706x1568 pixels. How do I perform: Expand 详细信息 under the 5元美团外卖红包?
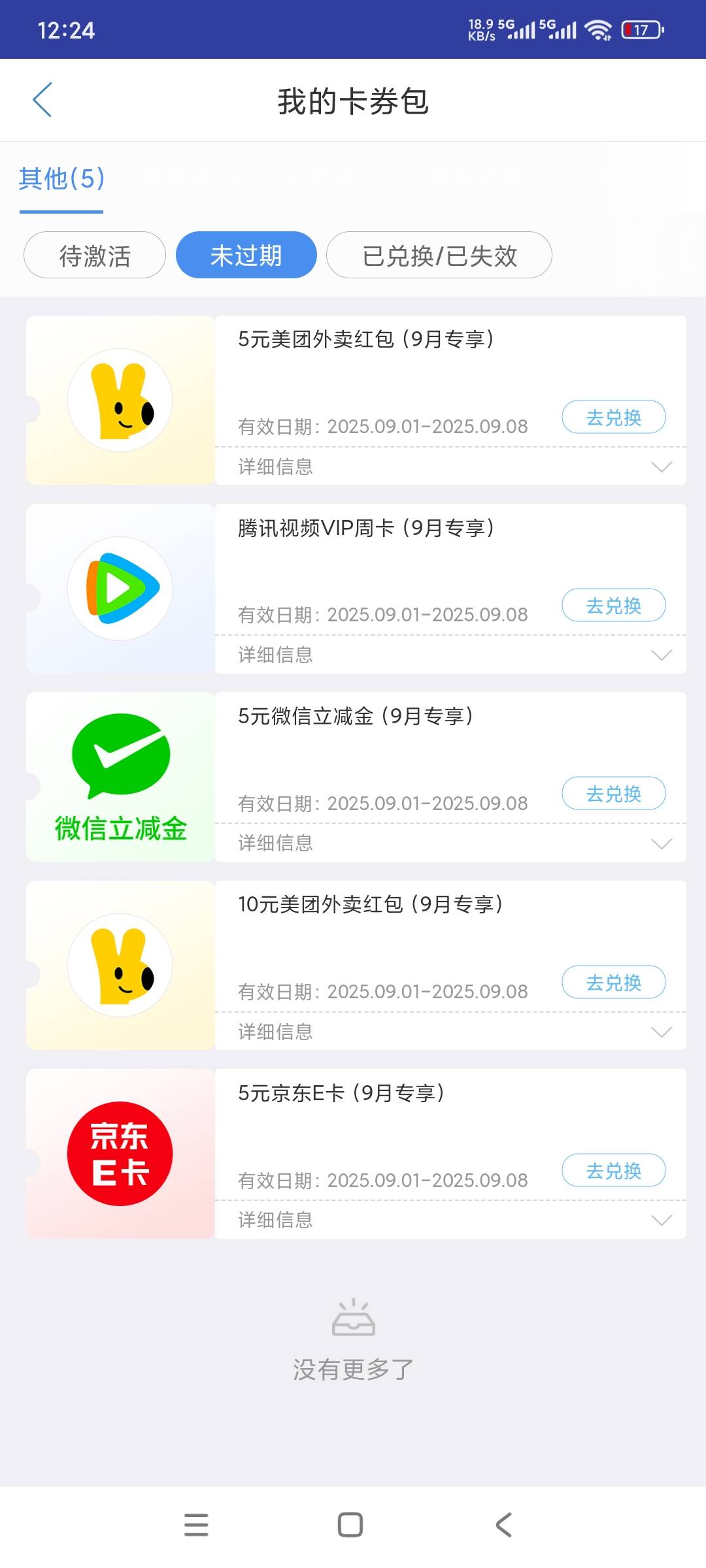point(451,466)
